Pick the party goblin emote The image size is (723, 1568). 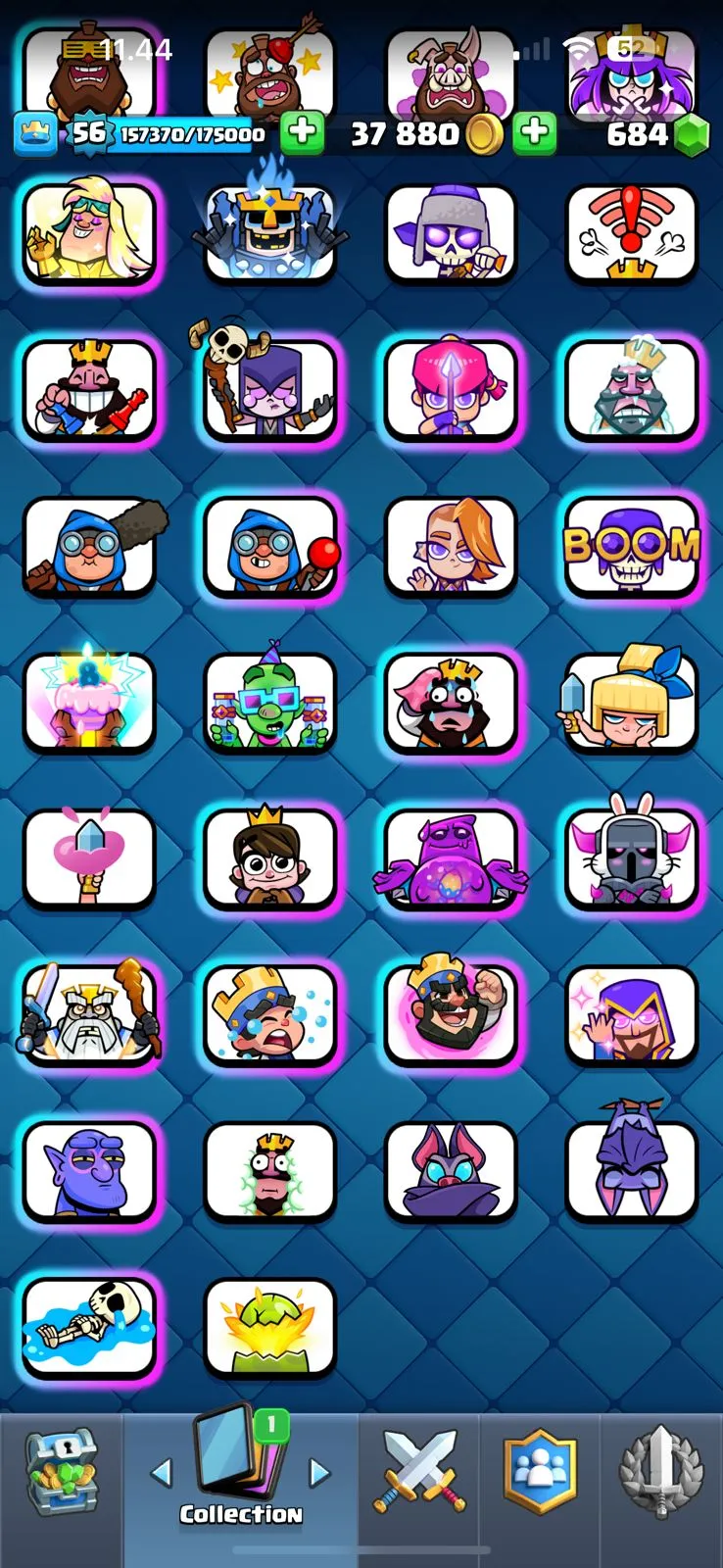pyautogui.click(x=269, y=702)
